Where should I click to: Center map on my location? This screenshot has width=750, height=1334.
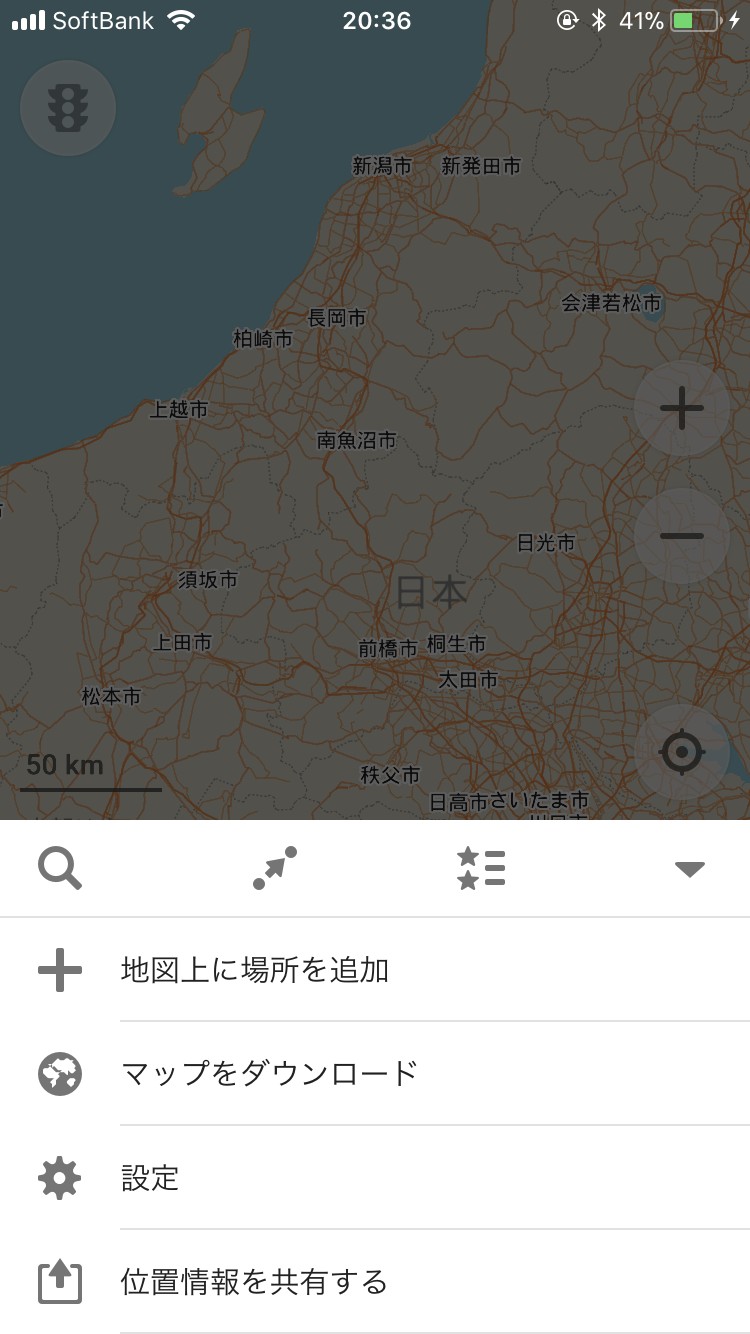tap(682, 752)
